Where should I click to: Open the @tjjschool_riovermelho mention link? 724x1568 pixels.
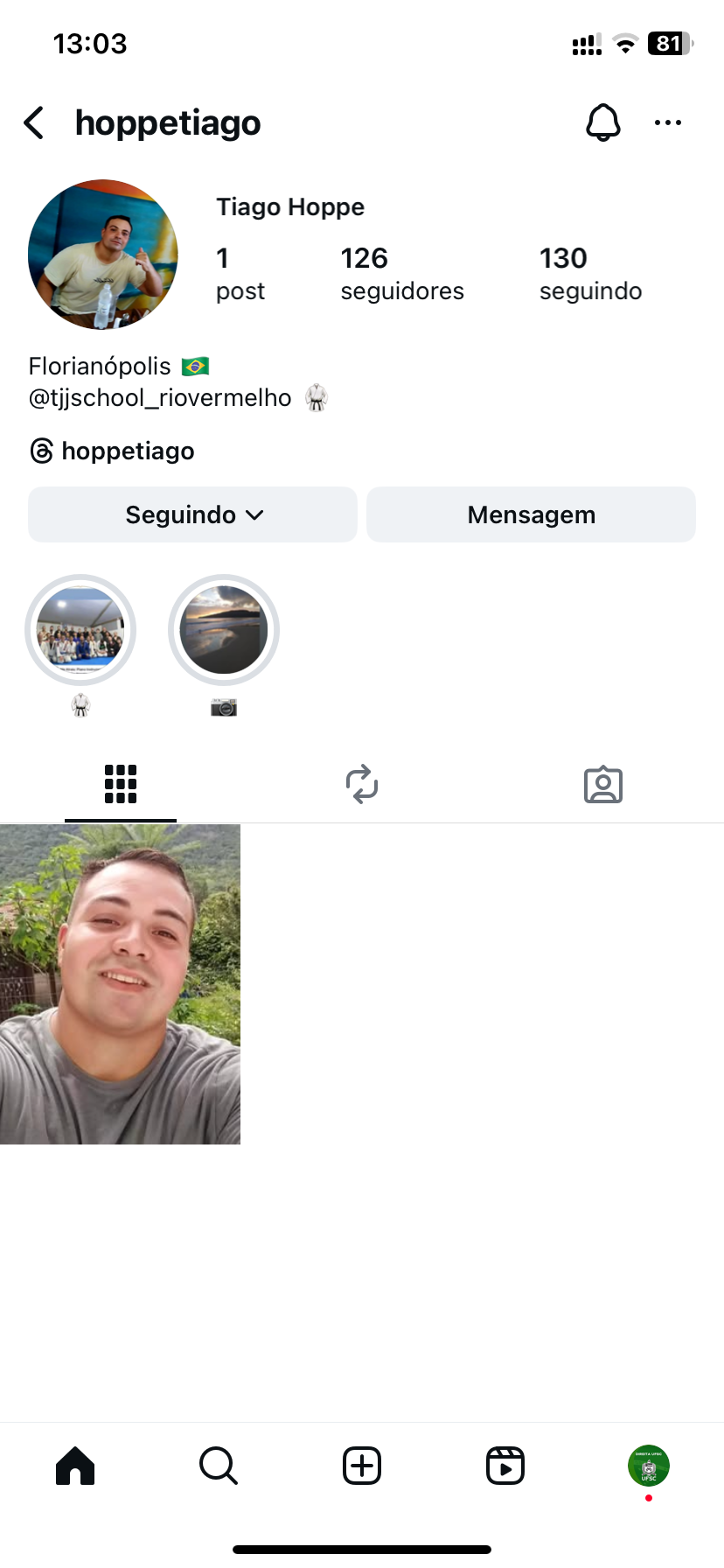[x=160, y=398]
